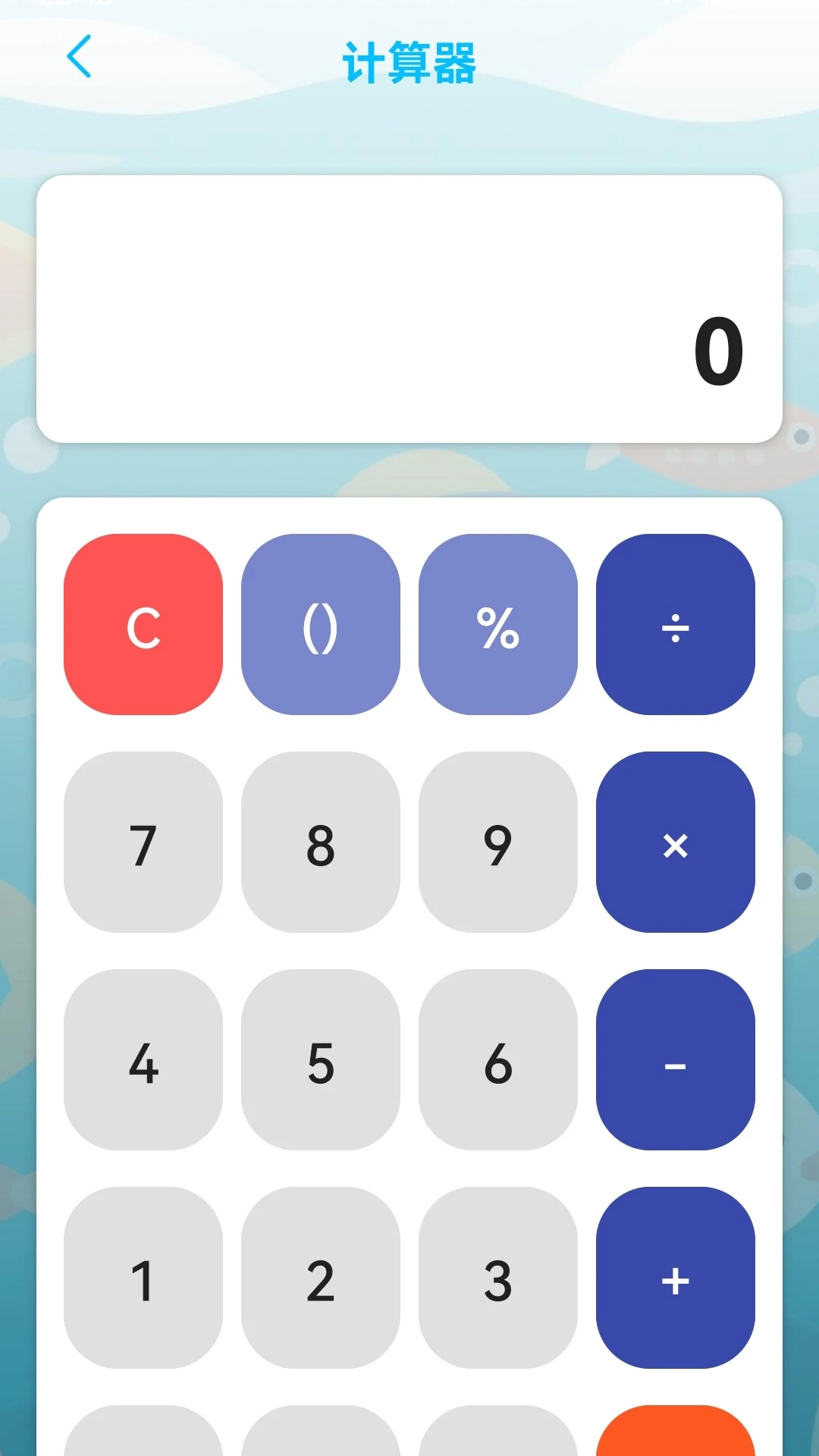The width and height of the screenshot is (819, 1456).
Task: Enter the digit 6
Action: coord(498,1059)
